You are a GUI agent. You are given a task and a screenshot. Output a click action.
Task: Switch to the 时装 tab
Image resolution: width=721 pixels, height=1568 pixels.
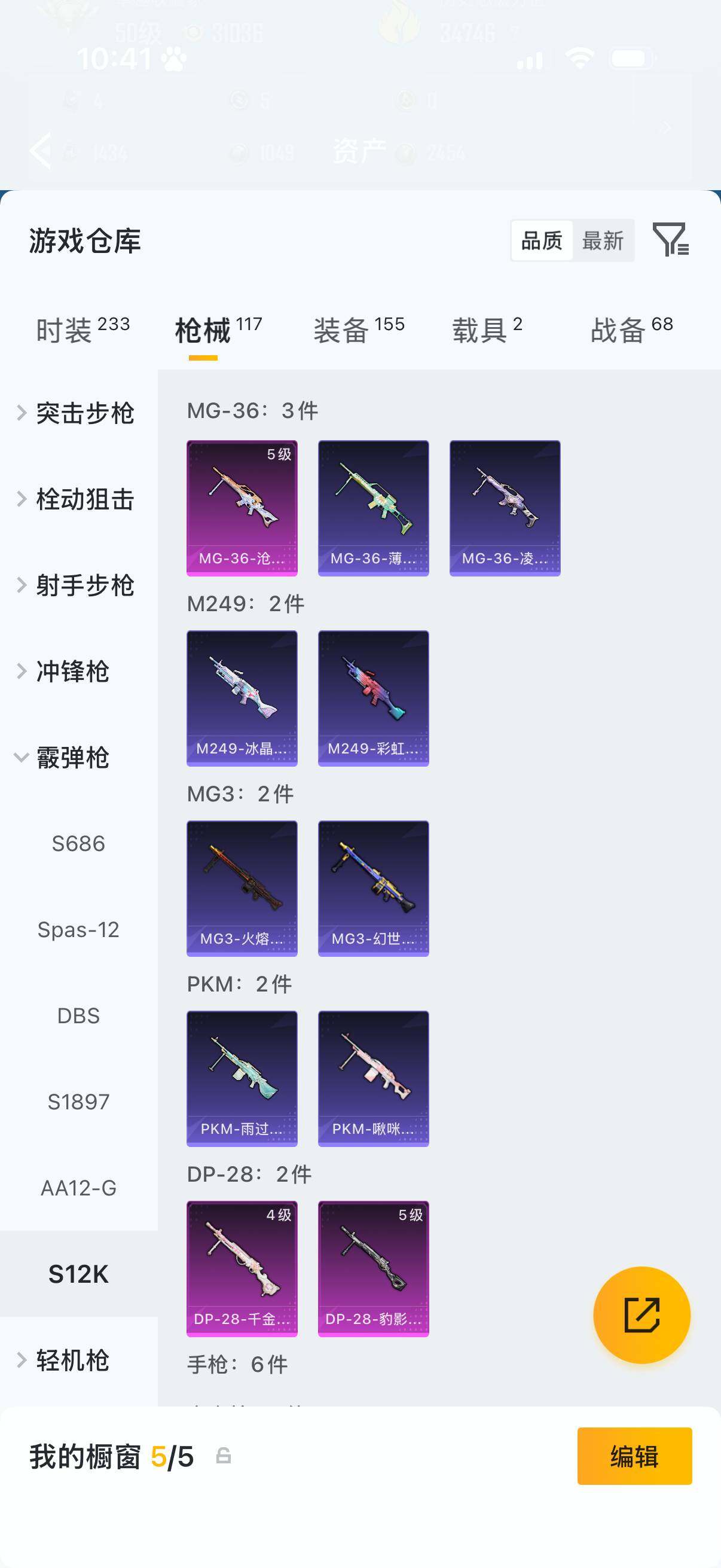(x=82, y=330)
